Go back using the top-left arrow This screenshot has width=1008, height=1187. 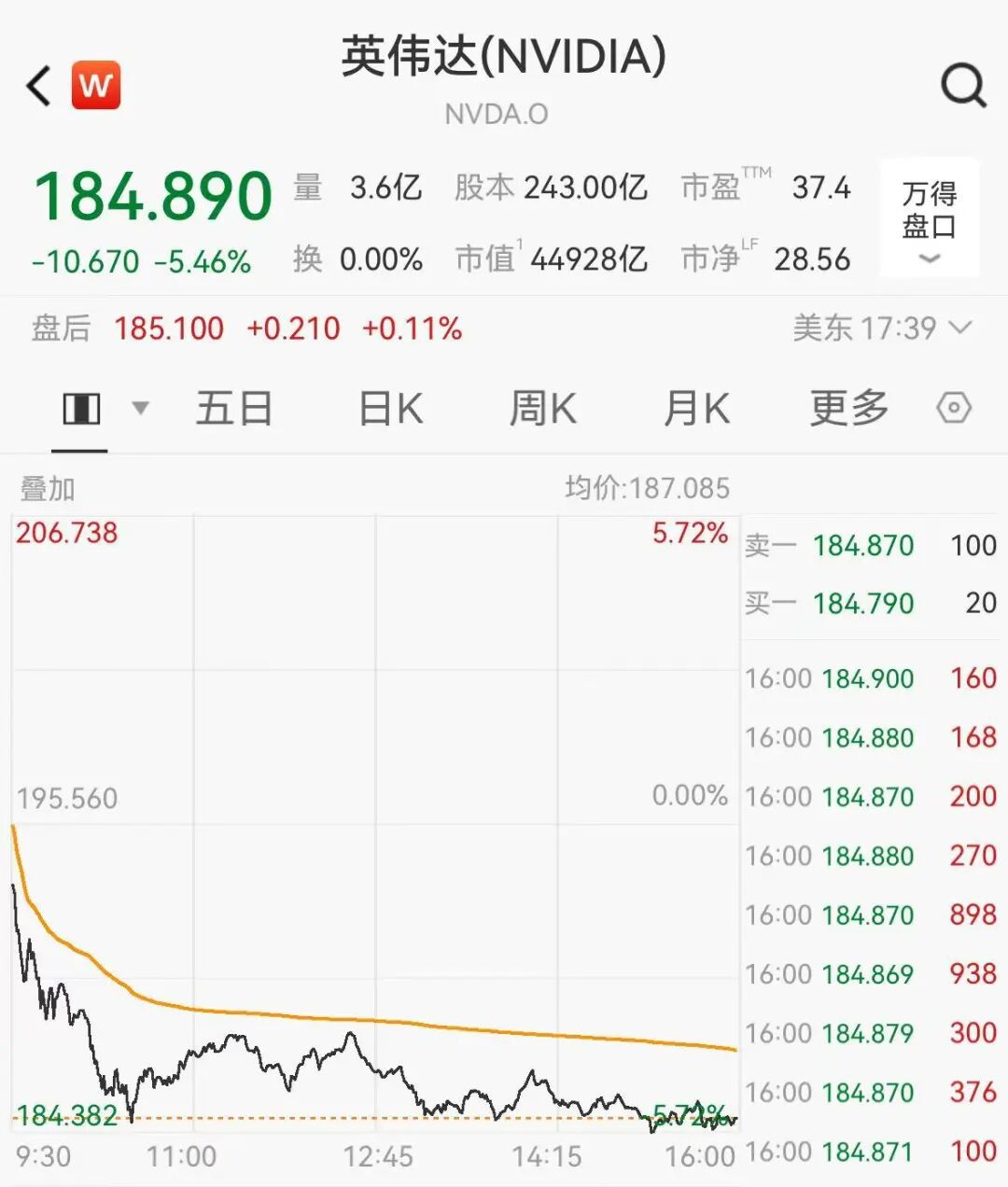tap(39, 87)
